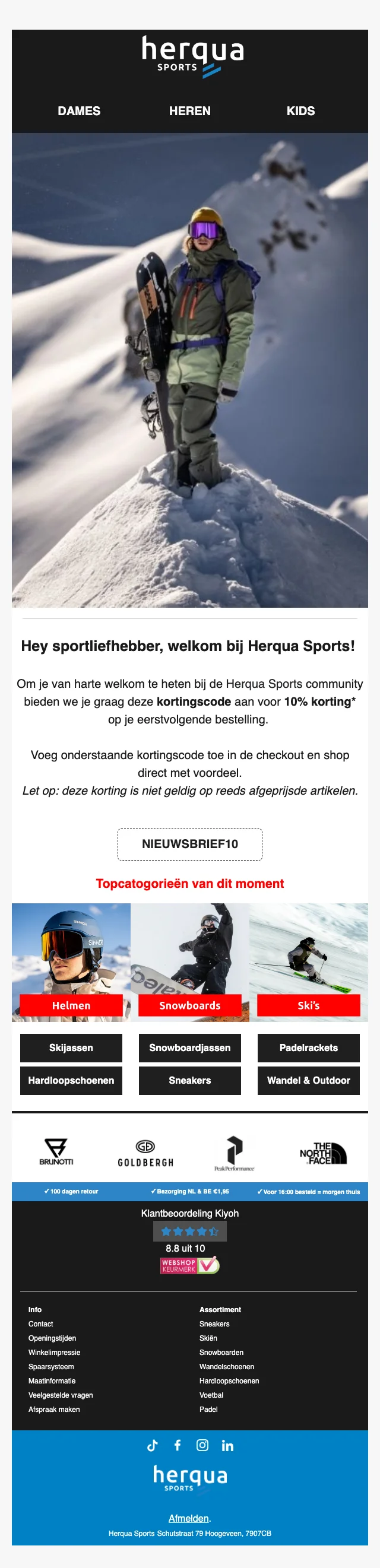Screen dimensions: 380x1568
Task: Browse Padelrackets
Action: [309, 1048]
